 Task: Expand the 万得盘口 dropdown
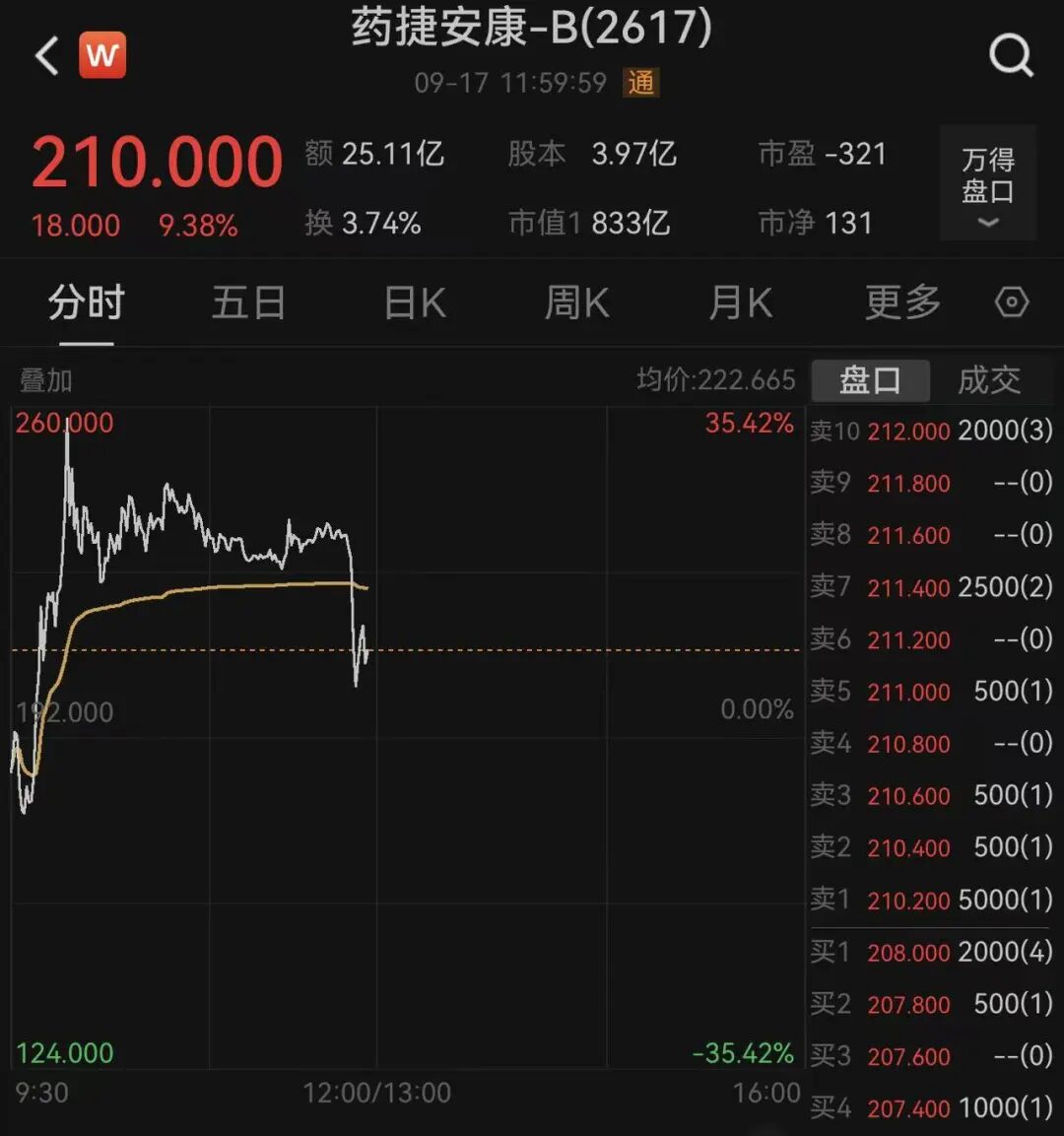tap(987, 184)
